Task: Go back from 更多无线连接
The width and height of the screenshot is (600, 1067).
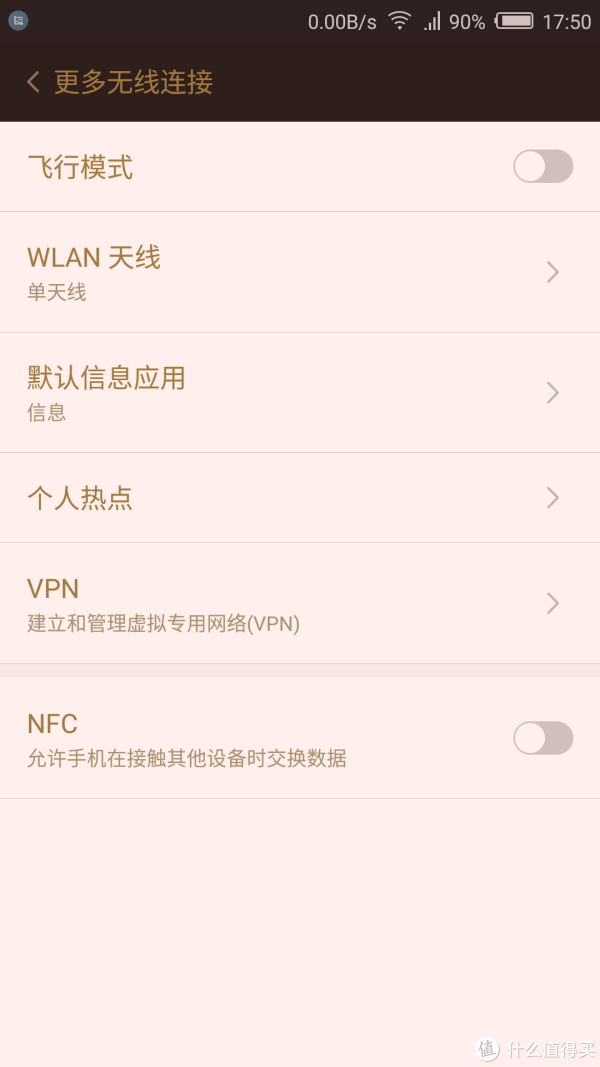Action: click(33, 82)
